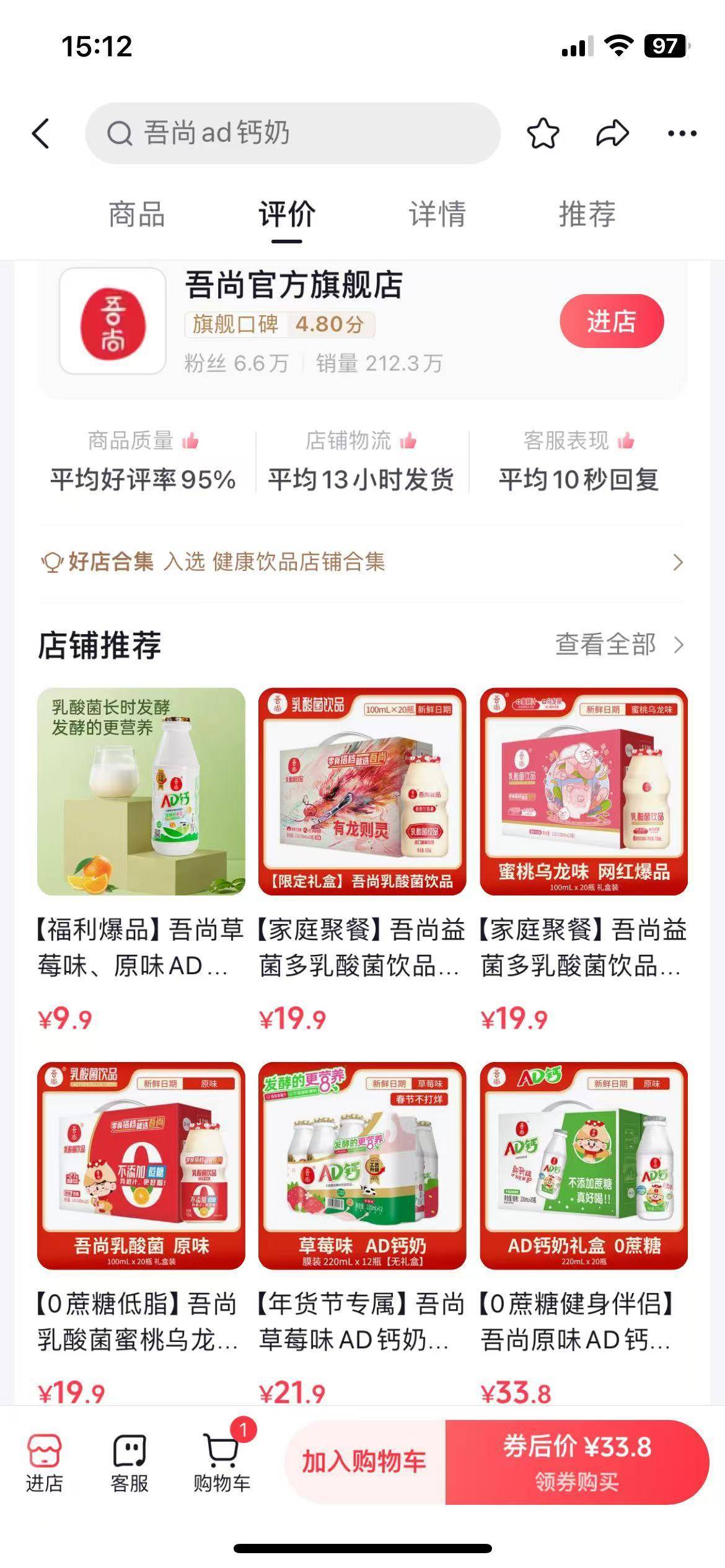Switch to the 详情 details tab
The image size is (725, 1568).
point(437,215)
